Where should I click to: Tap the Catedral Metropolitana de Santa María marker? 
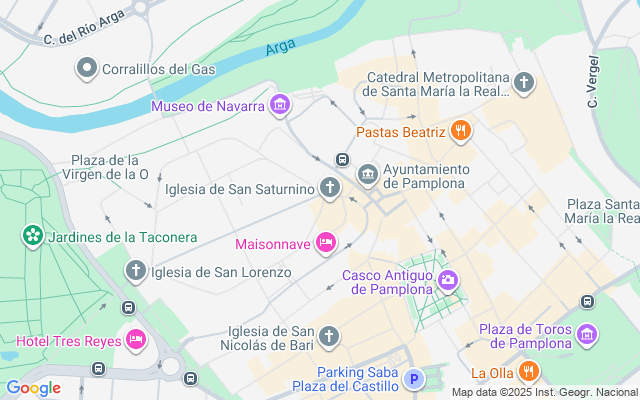[523, 83]
